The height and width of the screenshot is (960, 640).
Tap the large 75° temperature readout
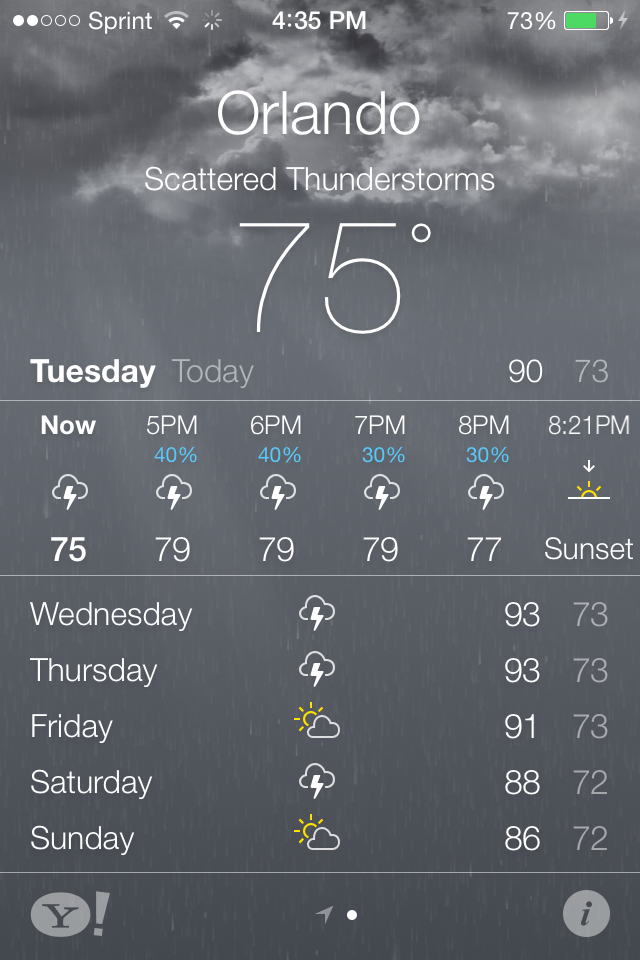(x=334, y=277)
